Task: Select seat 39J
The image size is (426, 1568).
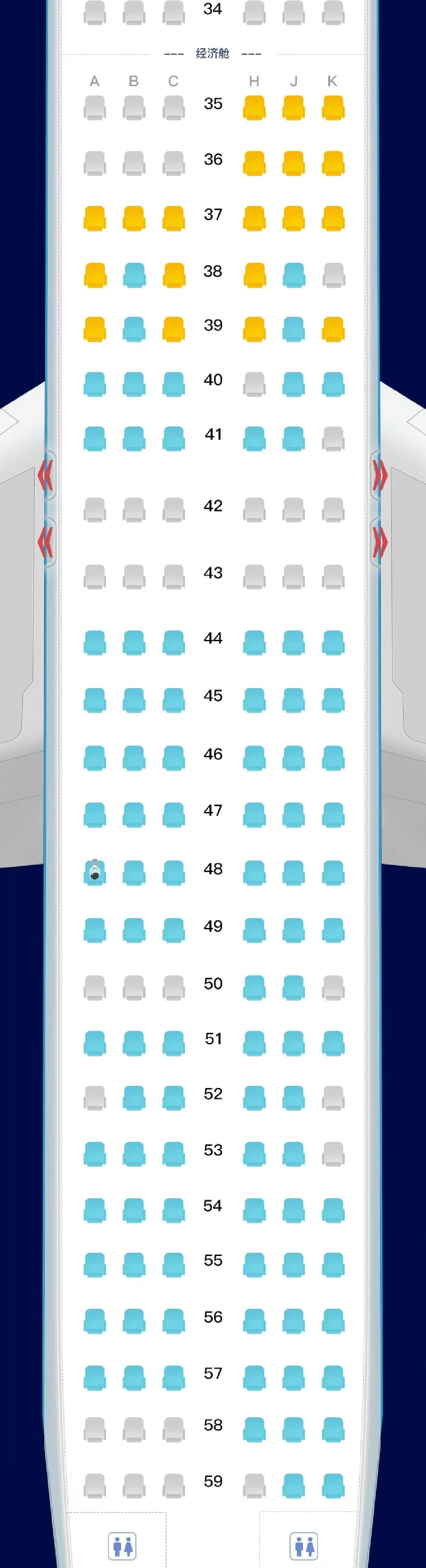Action: coord(293,329)
